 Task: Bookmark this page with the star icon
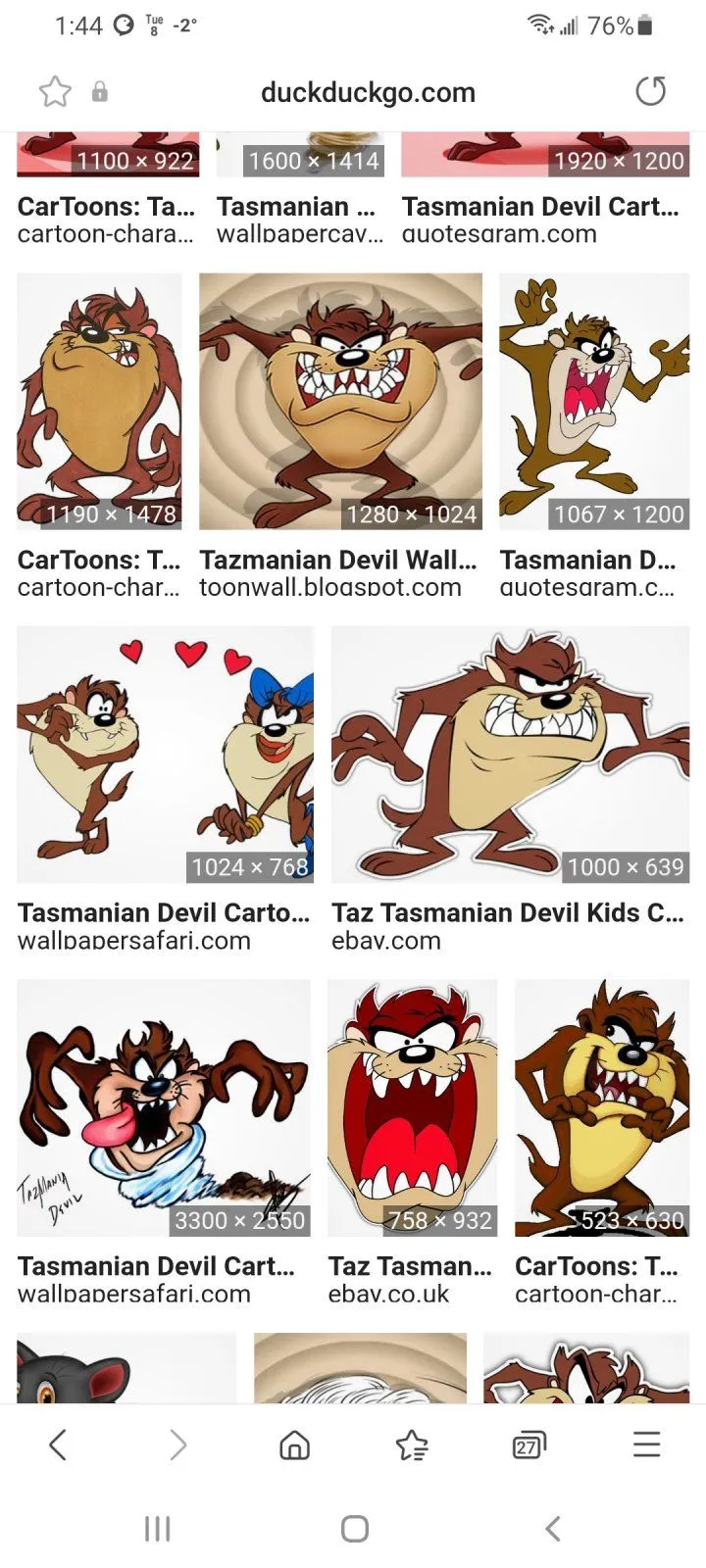[x=55, y=92]
